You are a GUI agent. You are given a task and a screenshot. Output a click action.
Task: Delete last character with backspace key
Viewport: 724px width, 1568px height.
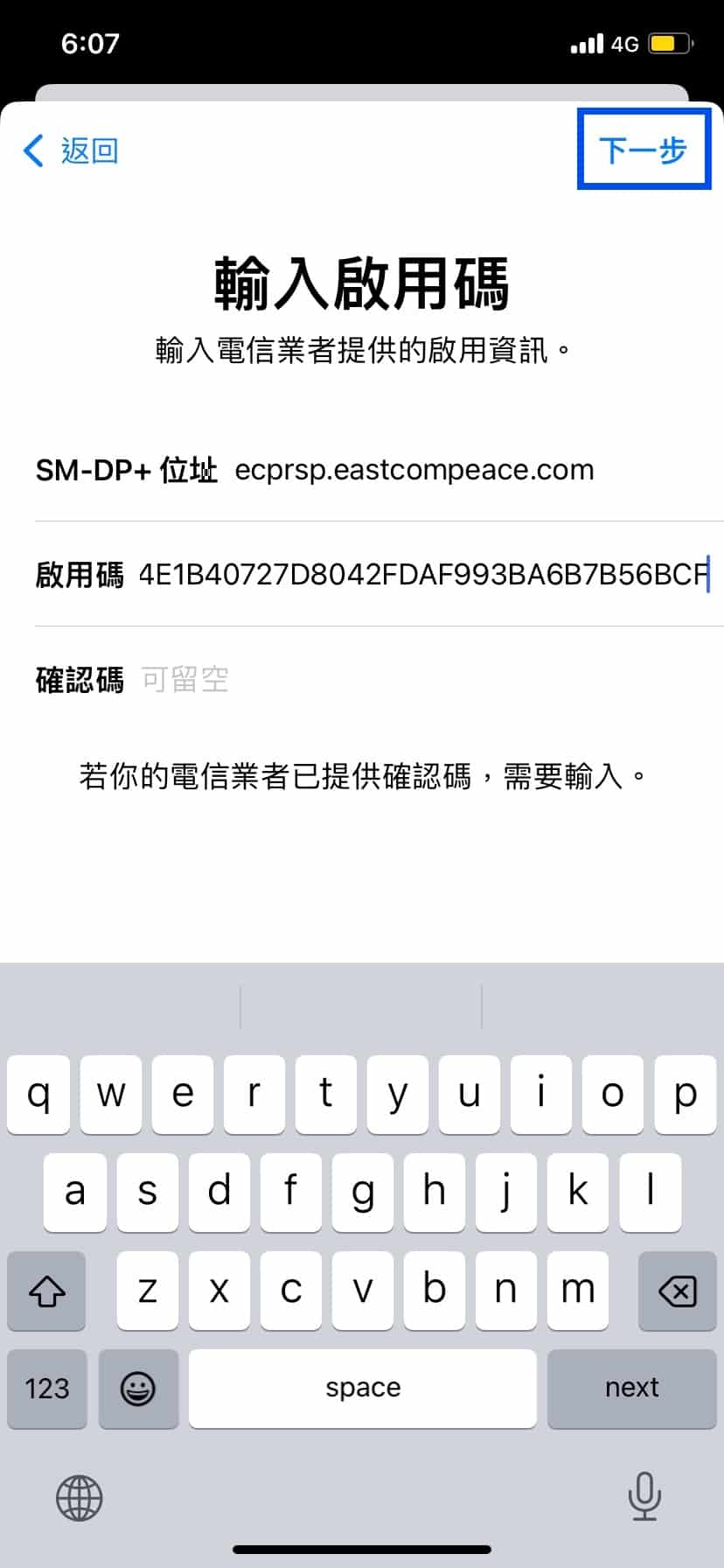tap(677, 1291)
